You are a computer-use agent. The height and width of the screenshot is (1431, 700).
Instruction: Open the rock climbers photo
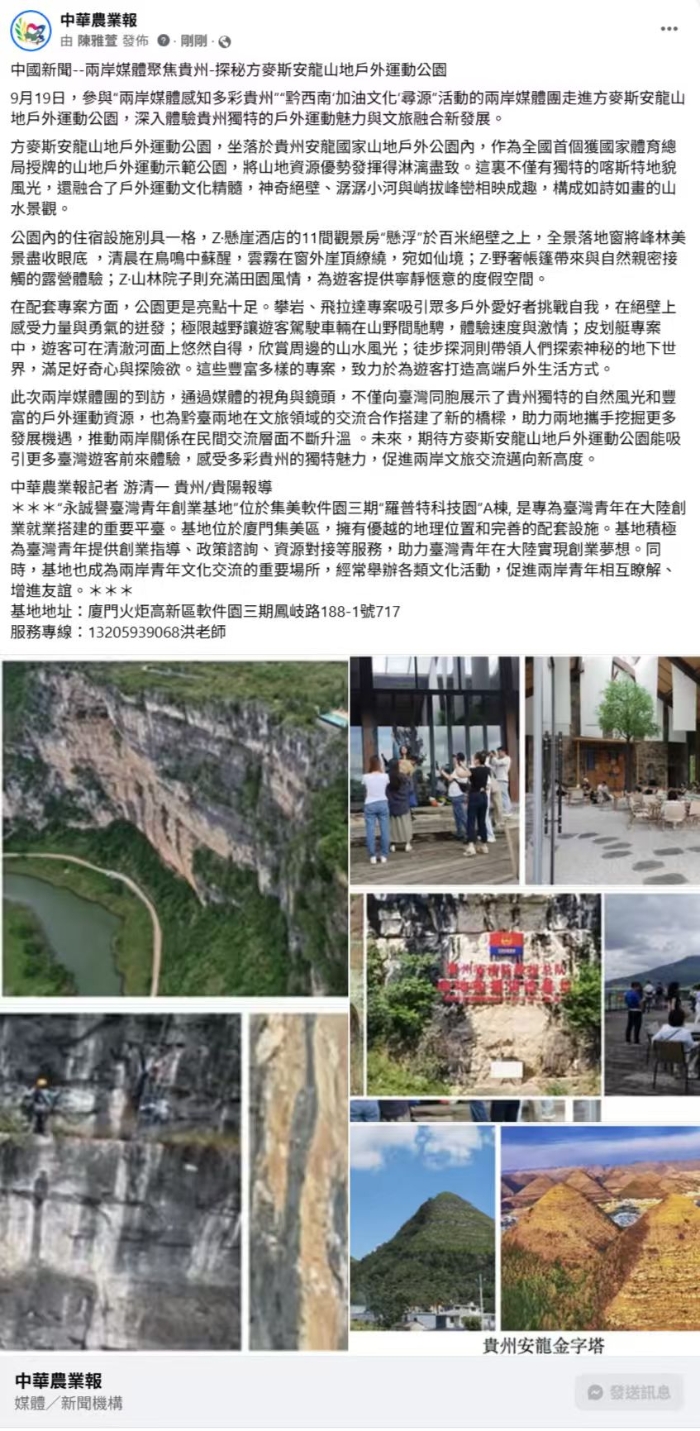tap(121, 1181)
